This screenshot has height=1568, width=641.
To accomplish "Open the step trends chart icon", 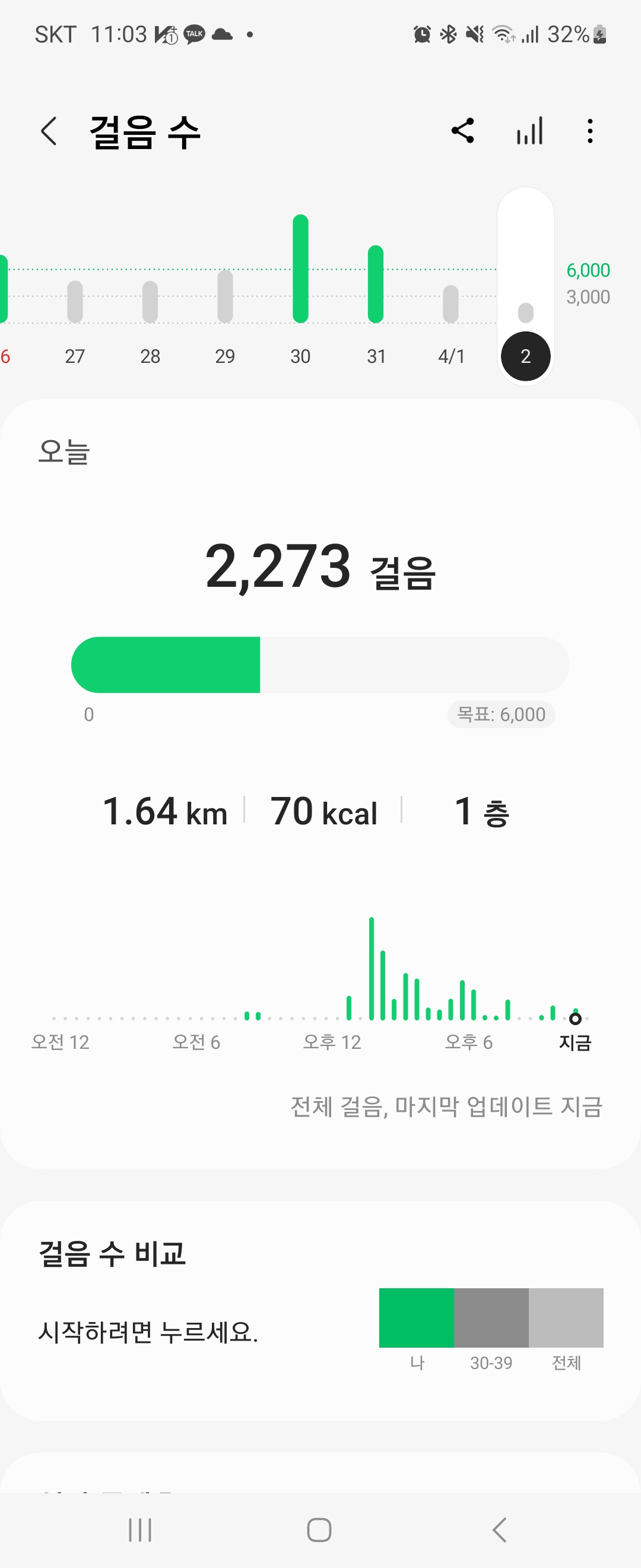I will click(x=529, y=131).
